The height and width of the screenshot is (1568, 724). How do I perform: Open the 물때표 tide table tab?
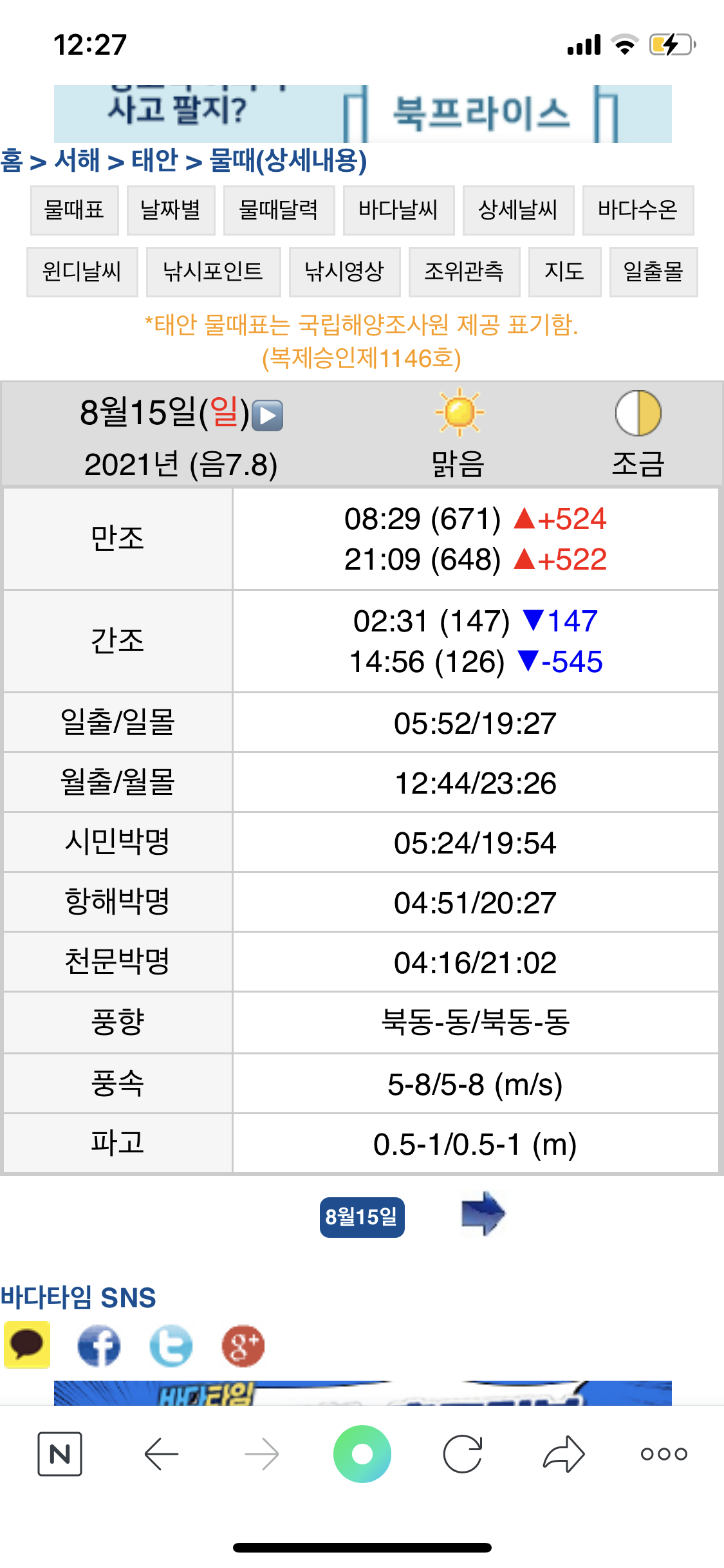[75, 210]
